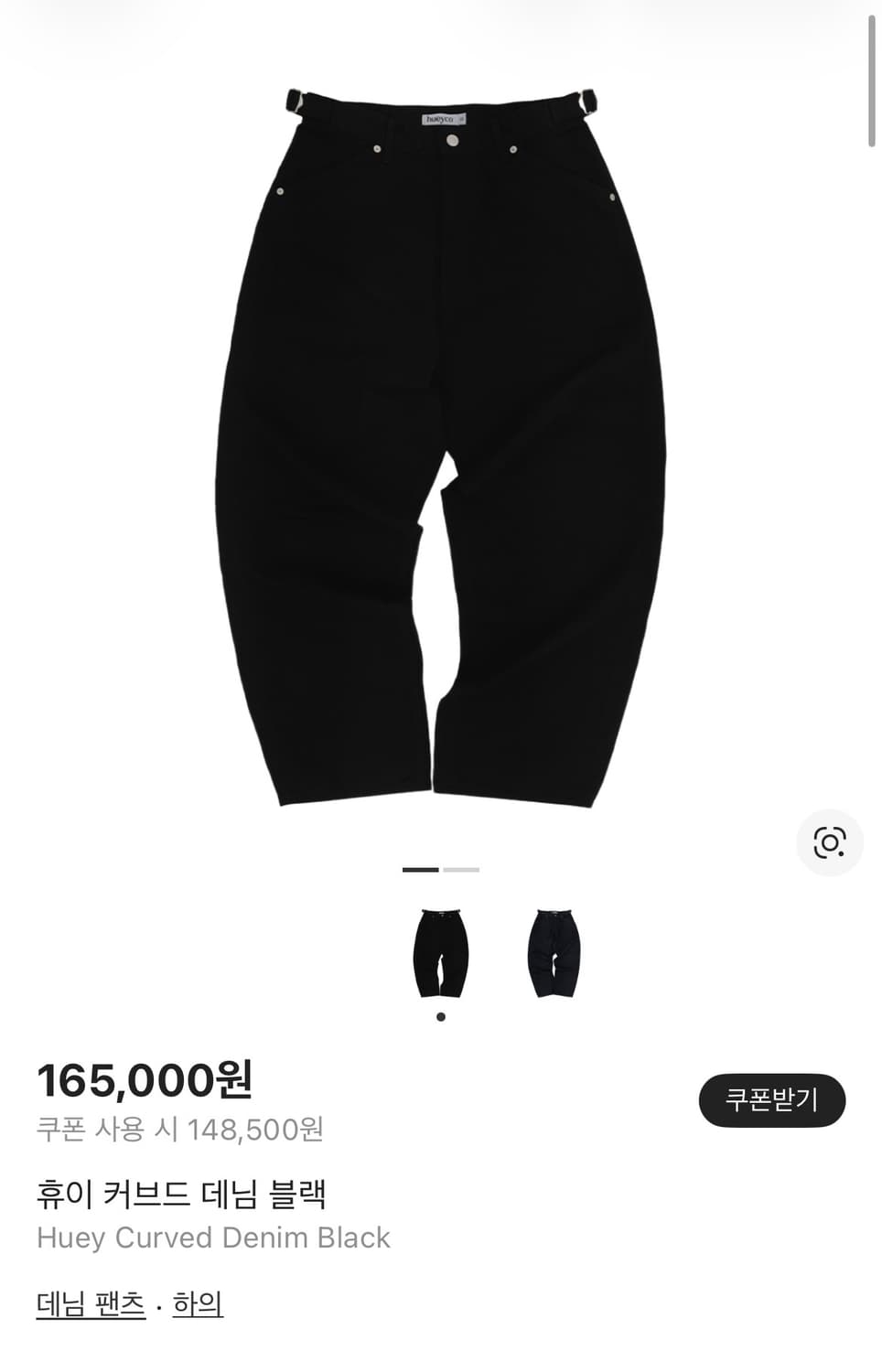Image resolution: width=882 pixels, height=1372 pixels.
Task: Click the vertical scrollbar at top right
Action: [870, 78]
